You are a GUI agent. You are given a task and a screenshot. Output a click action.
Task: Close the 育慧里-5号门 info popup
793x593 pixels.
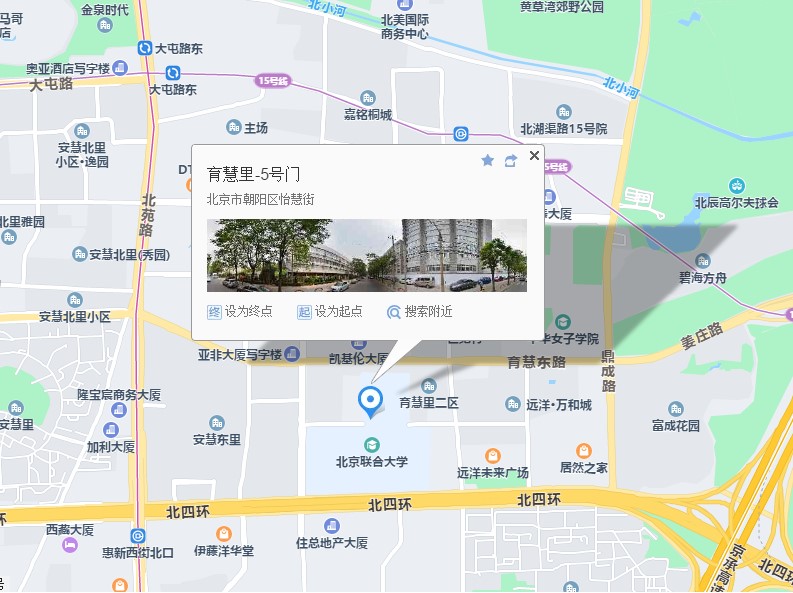534,156
